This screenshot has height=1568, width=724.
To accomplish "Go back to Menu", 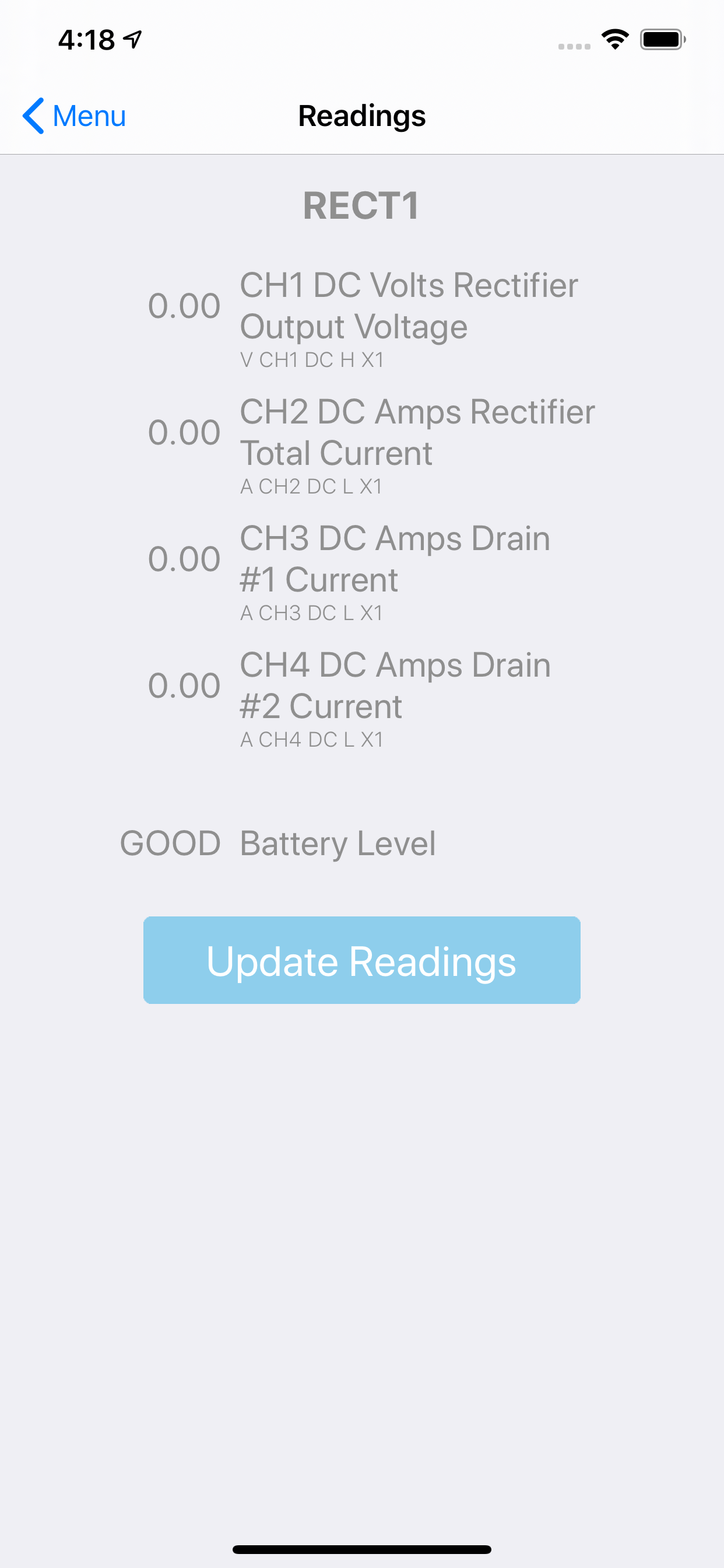I will tap(73, 116).
